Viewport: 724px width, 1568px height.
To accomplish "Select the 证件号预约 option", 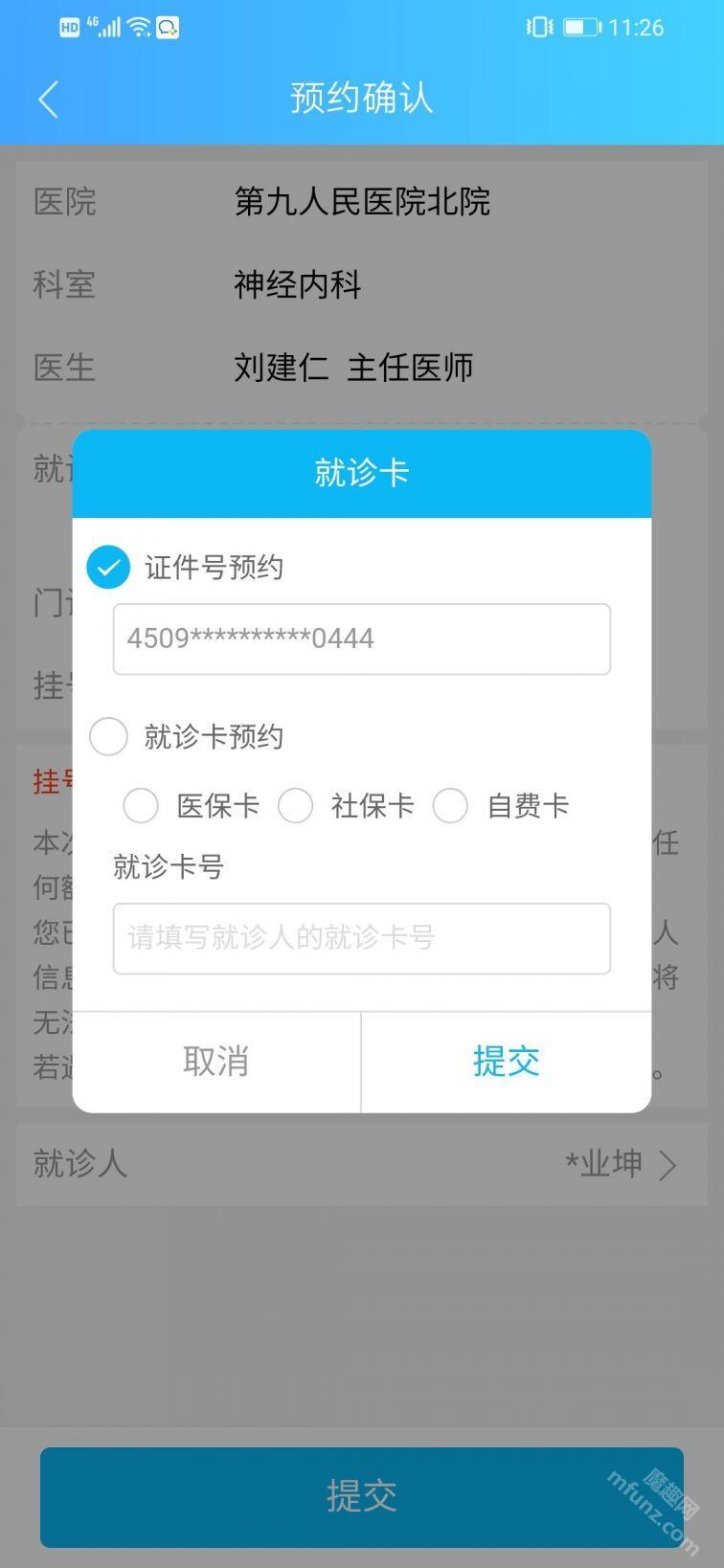I will pos(108,568).
